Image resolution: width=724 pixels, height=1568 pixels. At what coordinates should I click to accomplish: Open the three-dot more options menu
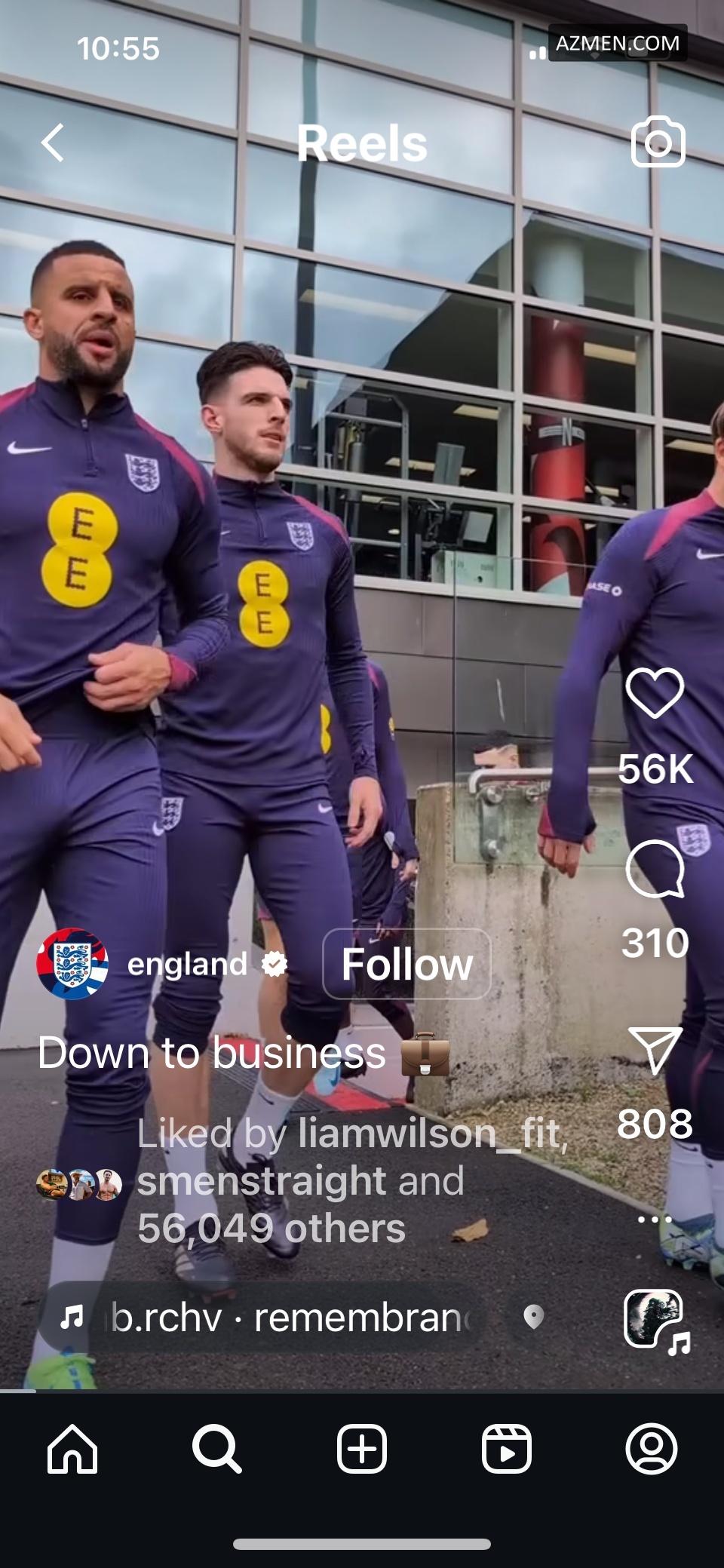tap(654, 1219)
